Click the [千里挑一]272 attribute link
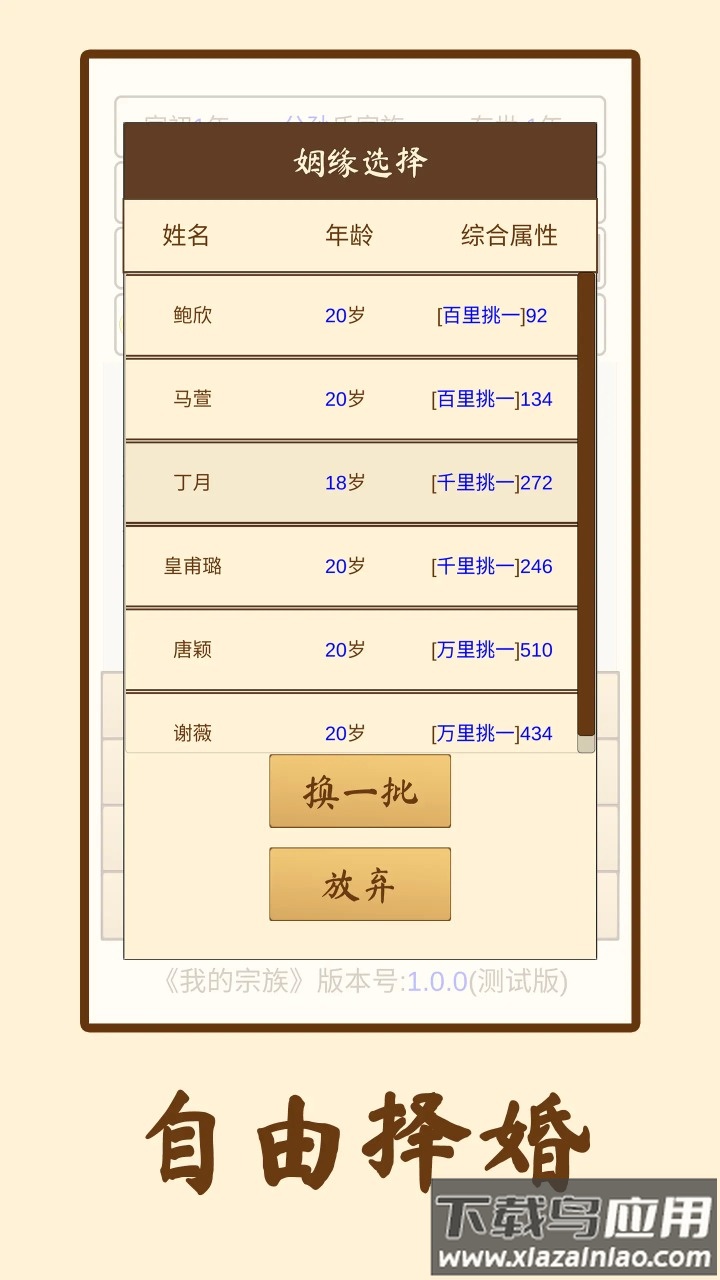 coord(495,482)
